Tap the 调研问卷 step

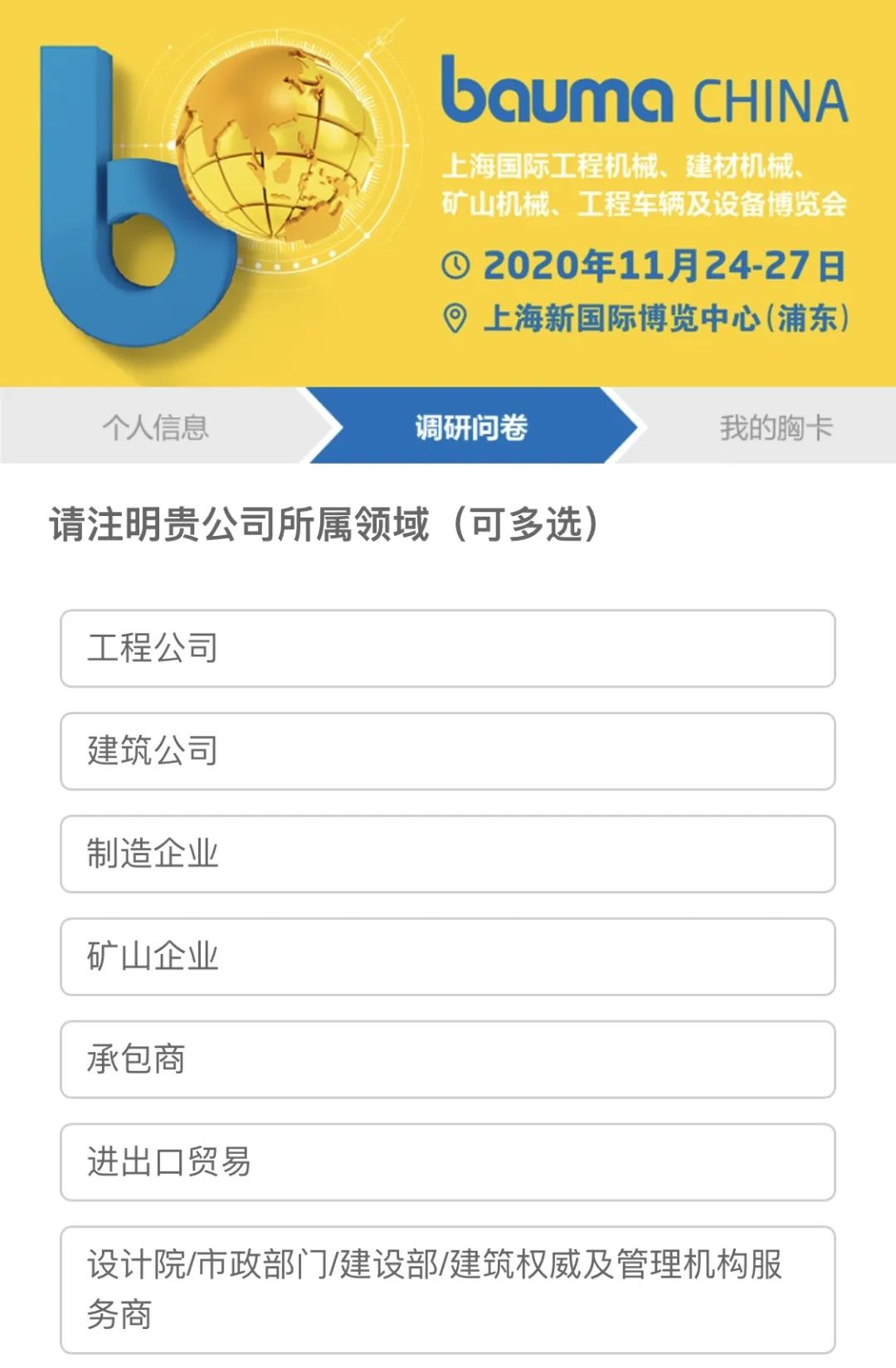(x=471, y=427)
